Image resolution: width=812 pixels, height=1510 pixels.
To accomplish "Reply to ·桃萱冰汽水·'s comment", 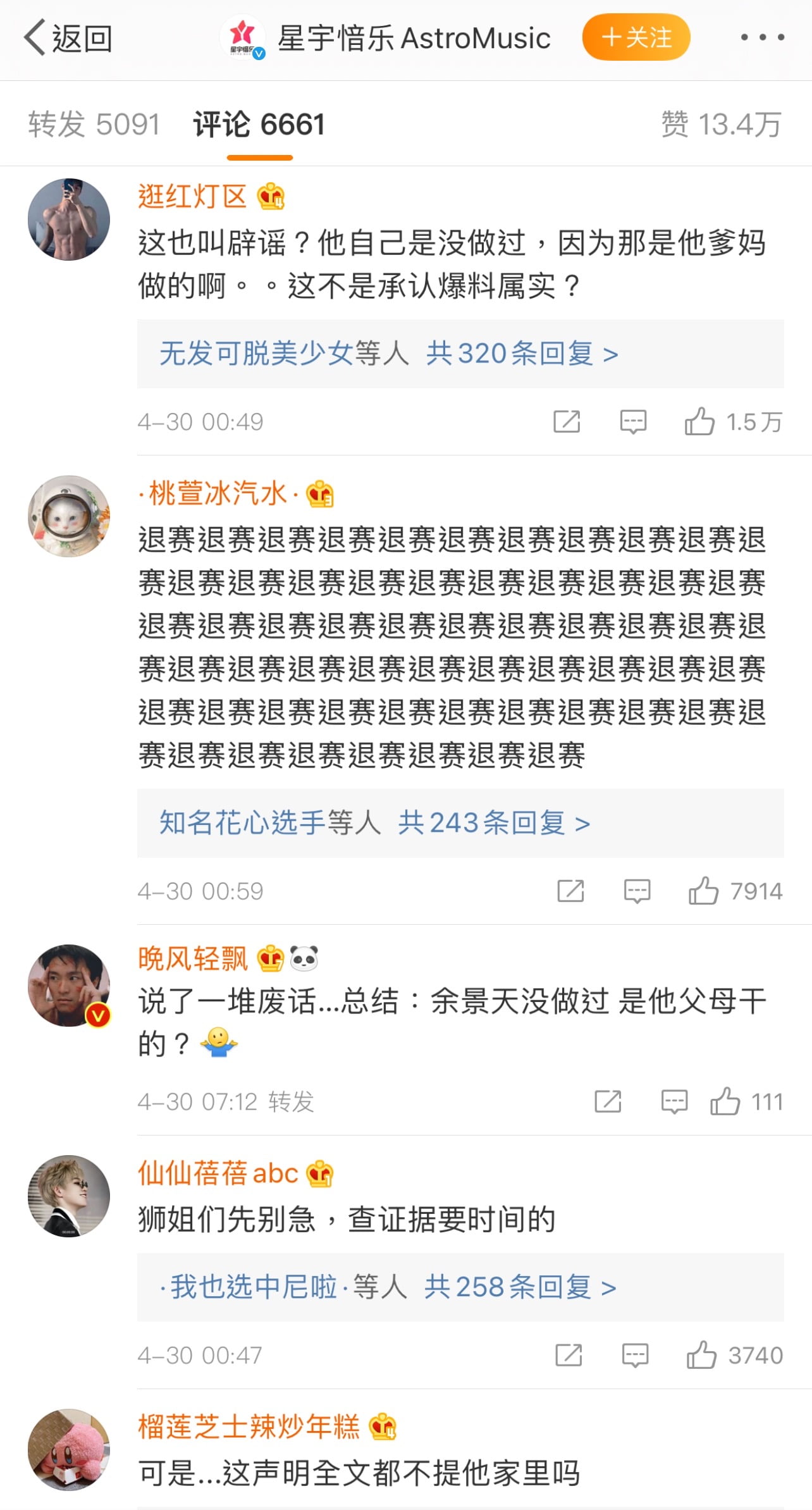I will tap(637, 891).
